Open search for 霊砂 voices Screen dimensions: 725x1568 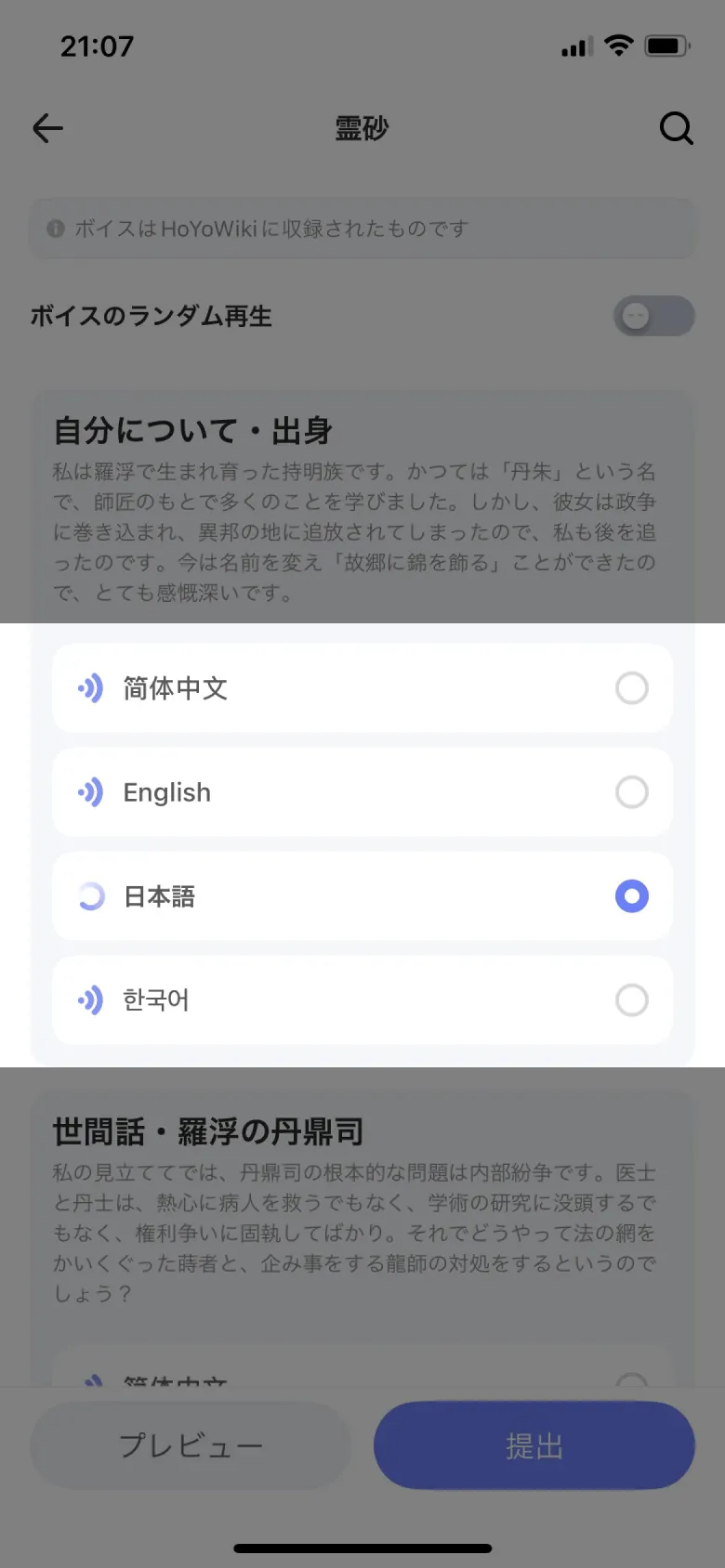pos(676,129)
